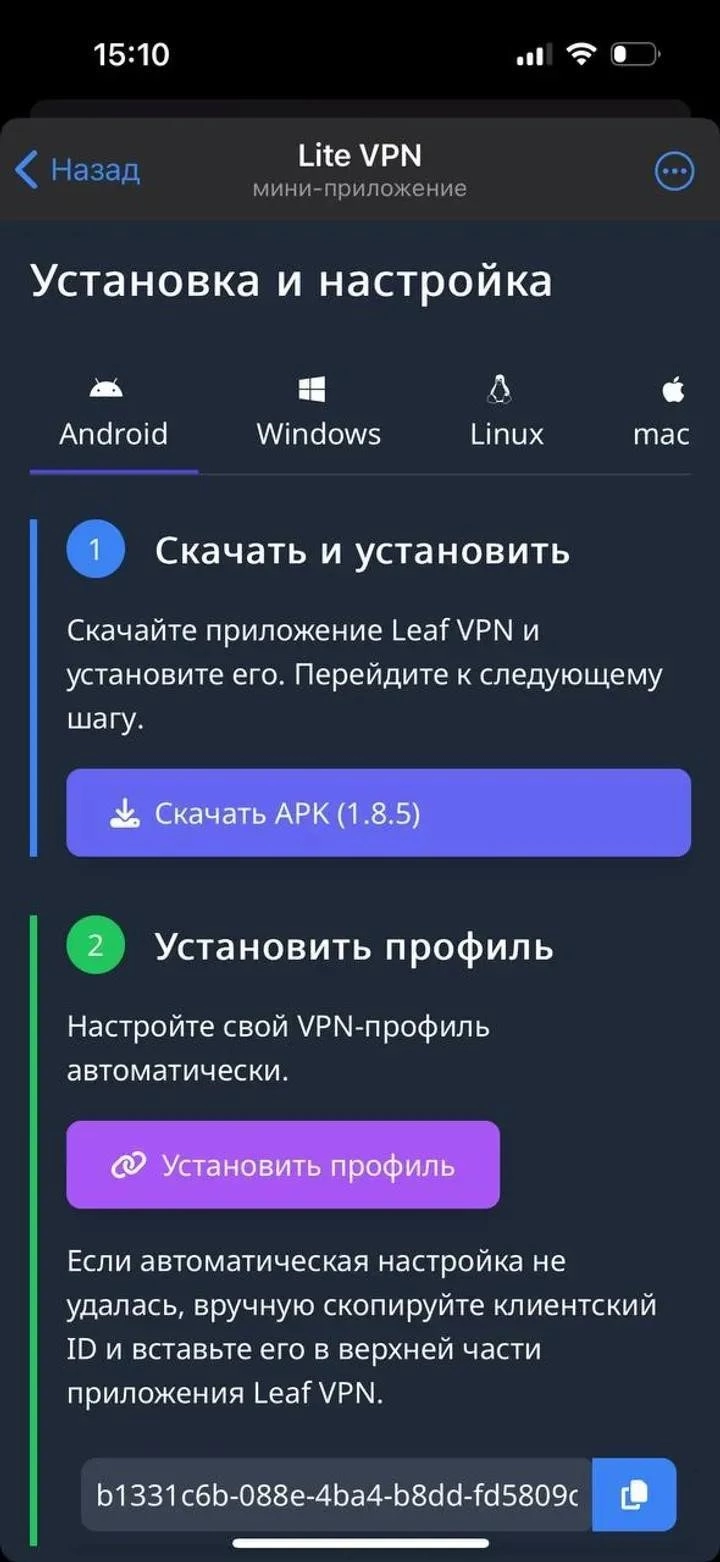Go back using the Назад button

click(78, 170)
